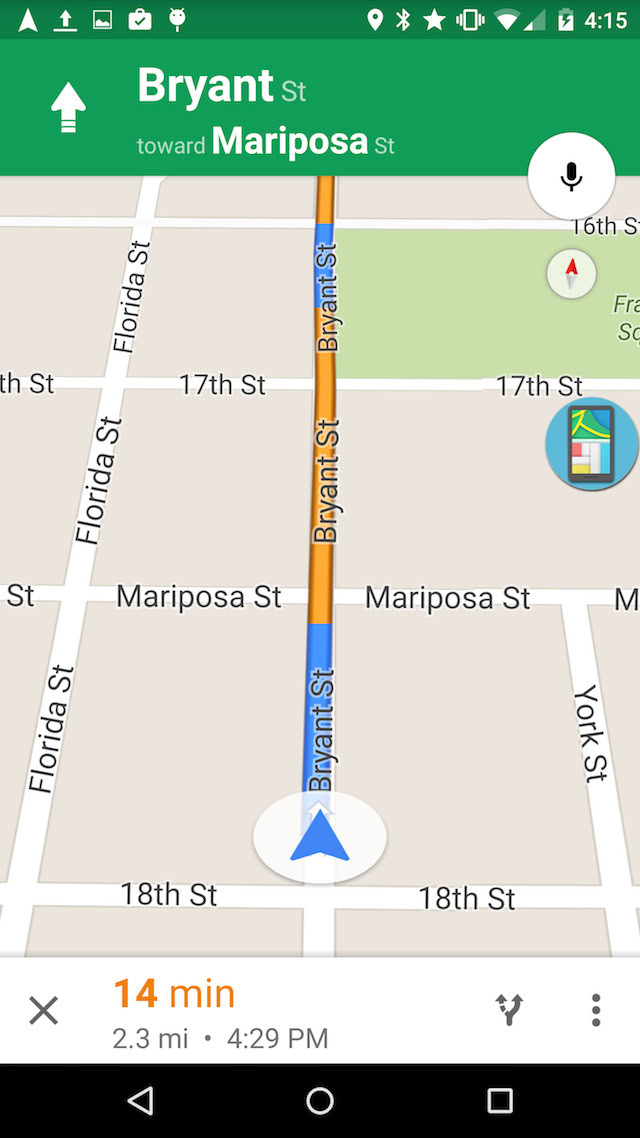Tap the microphone voice search button

pos(571,176)
